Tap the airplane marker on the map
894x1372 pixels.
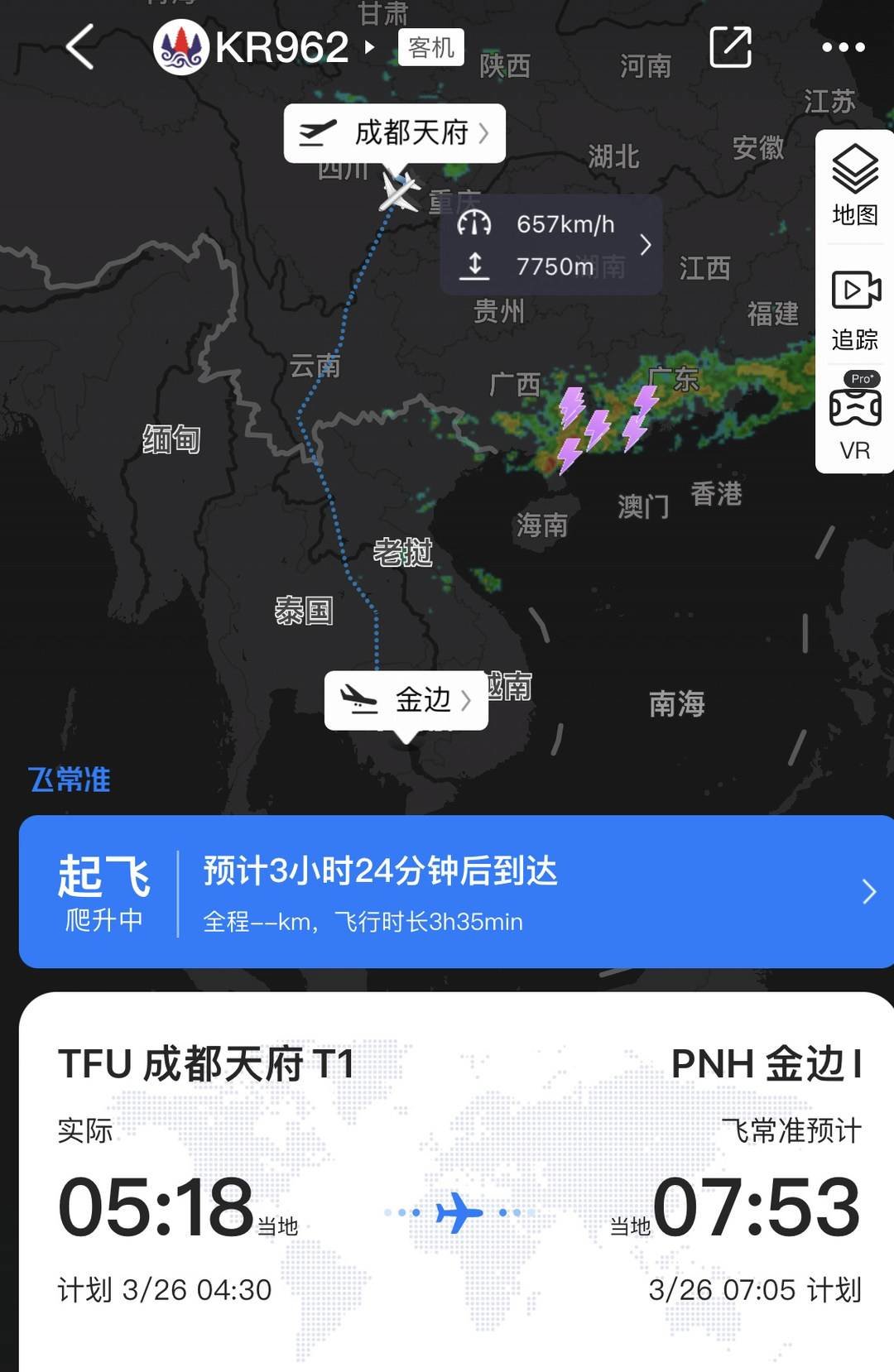coord(400,191)
